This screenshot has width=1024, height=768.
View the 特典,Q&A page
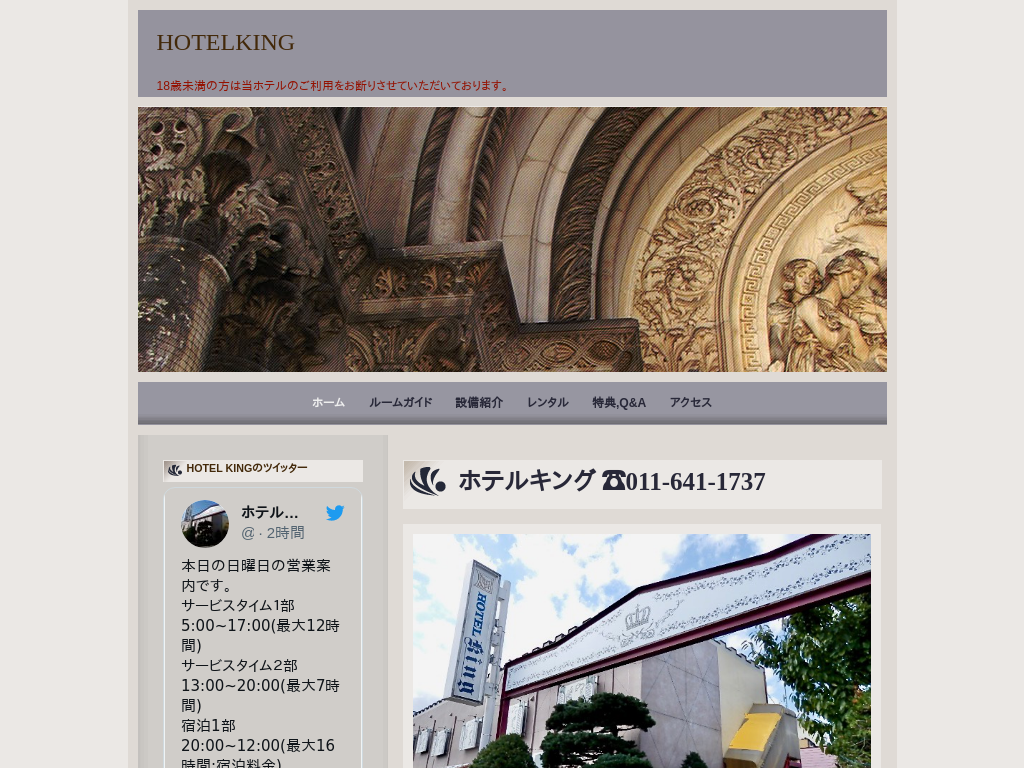coord(619,403)
